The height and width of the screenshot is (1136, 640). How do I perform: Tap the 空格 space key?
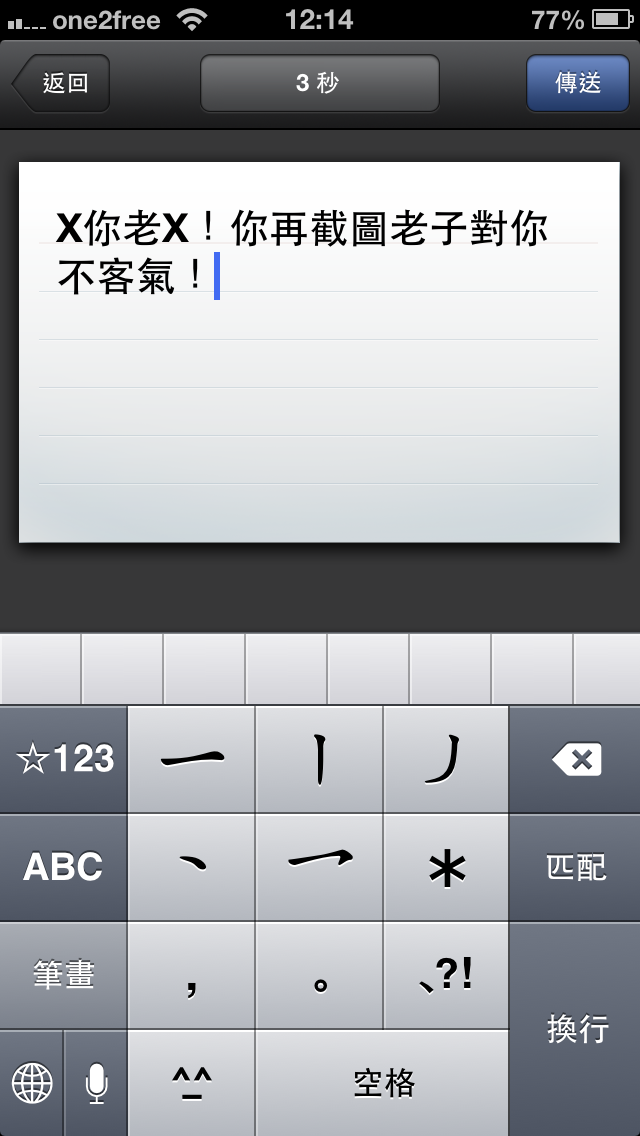point(383,1082)
